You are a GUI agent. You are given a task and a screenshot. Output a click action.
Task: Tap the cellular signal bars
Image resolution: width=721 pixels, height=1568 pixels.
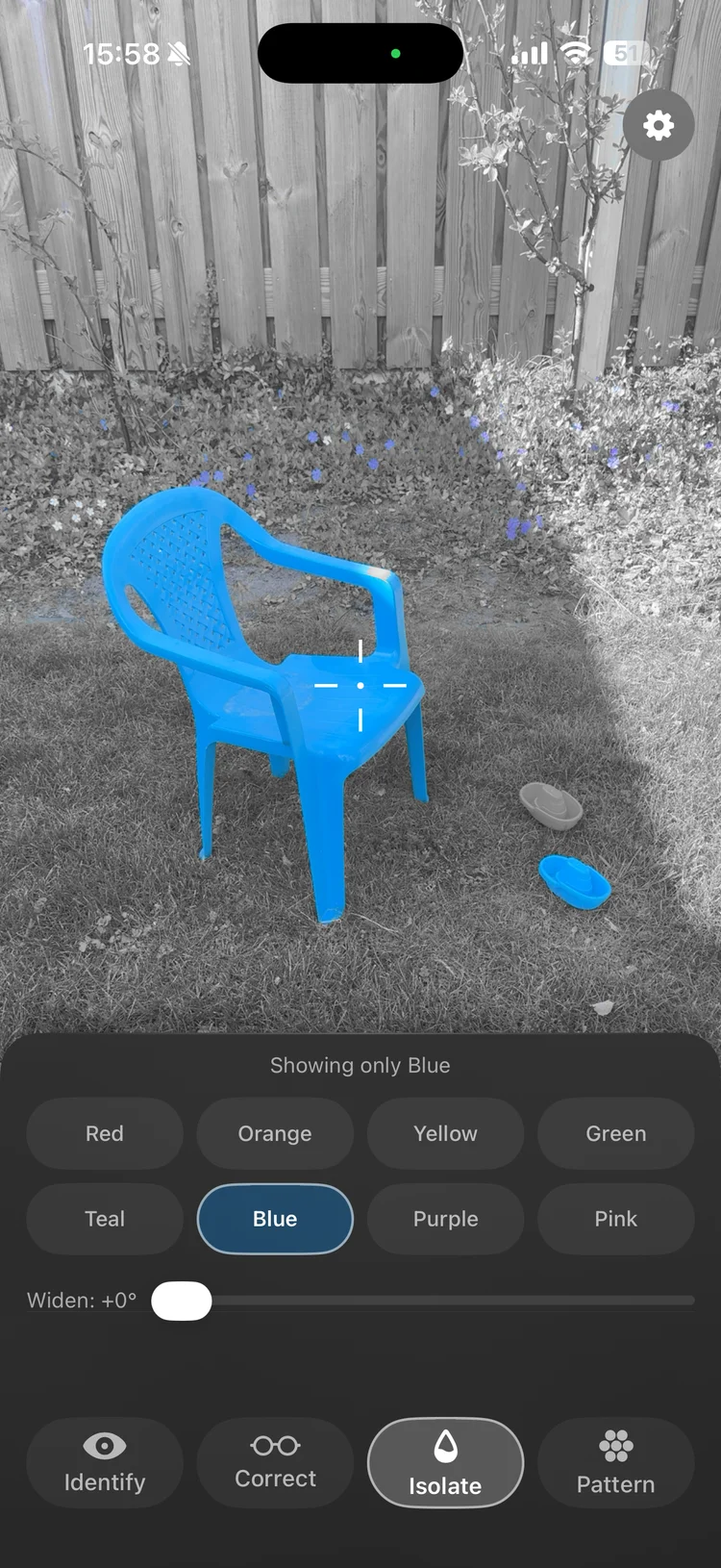coord(530,54)
